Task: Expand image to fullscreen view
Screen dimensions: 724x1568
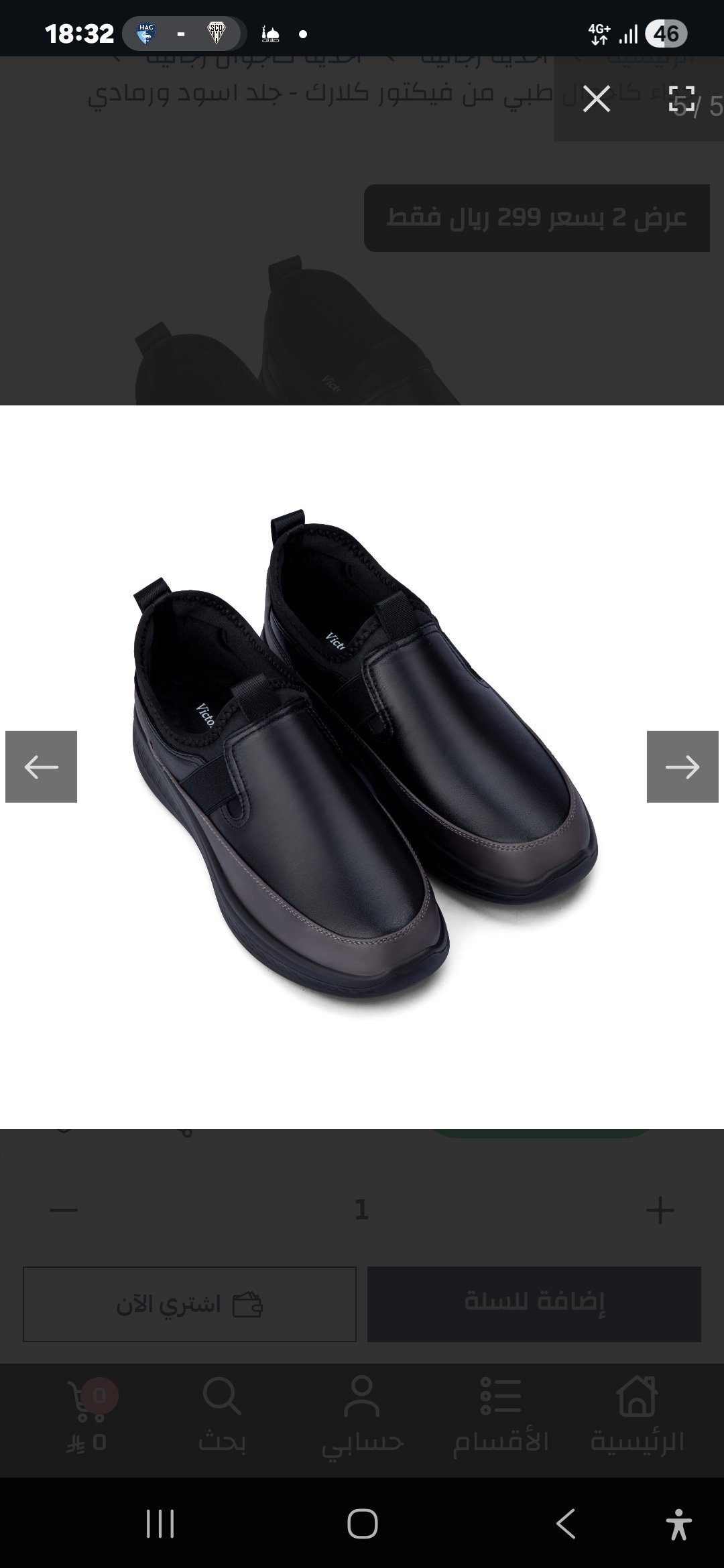Action: click(681, 99)
